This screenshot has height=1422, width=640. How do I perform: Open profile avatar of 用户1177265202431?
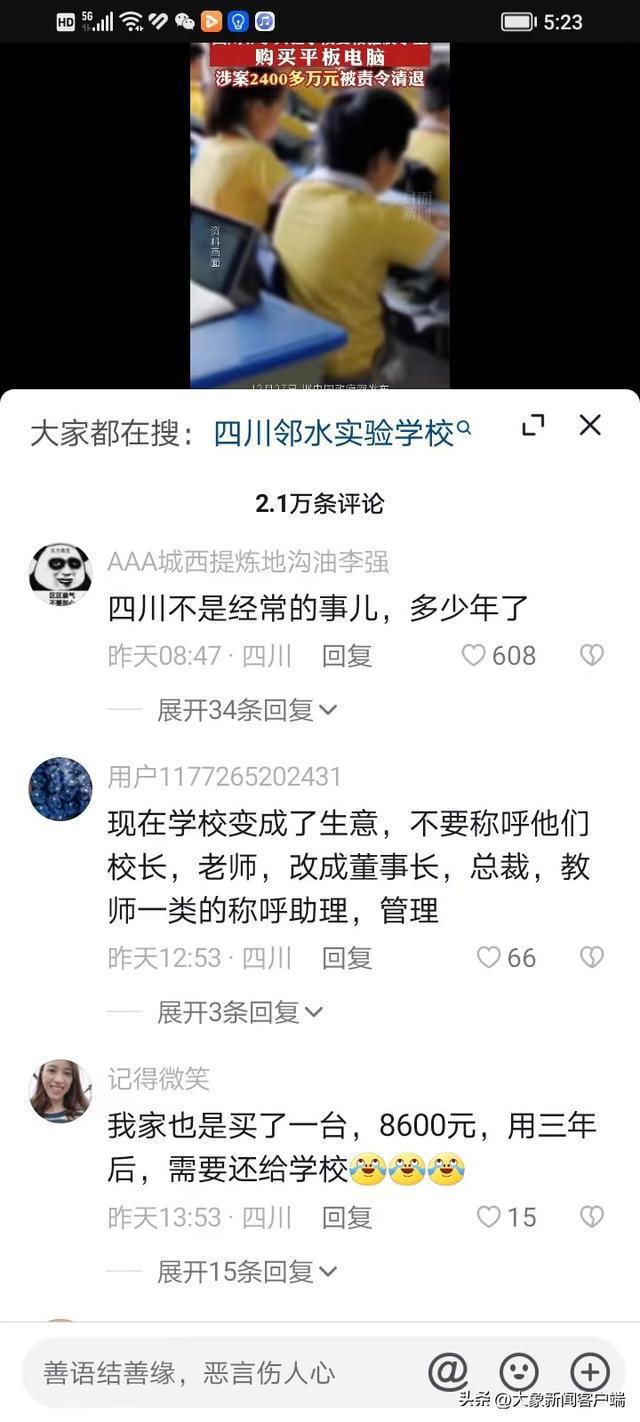pos(60,789)
